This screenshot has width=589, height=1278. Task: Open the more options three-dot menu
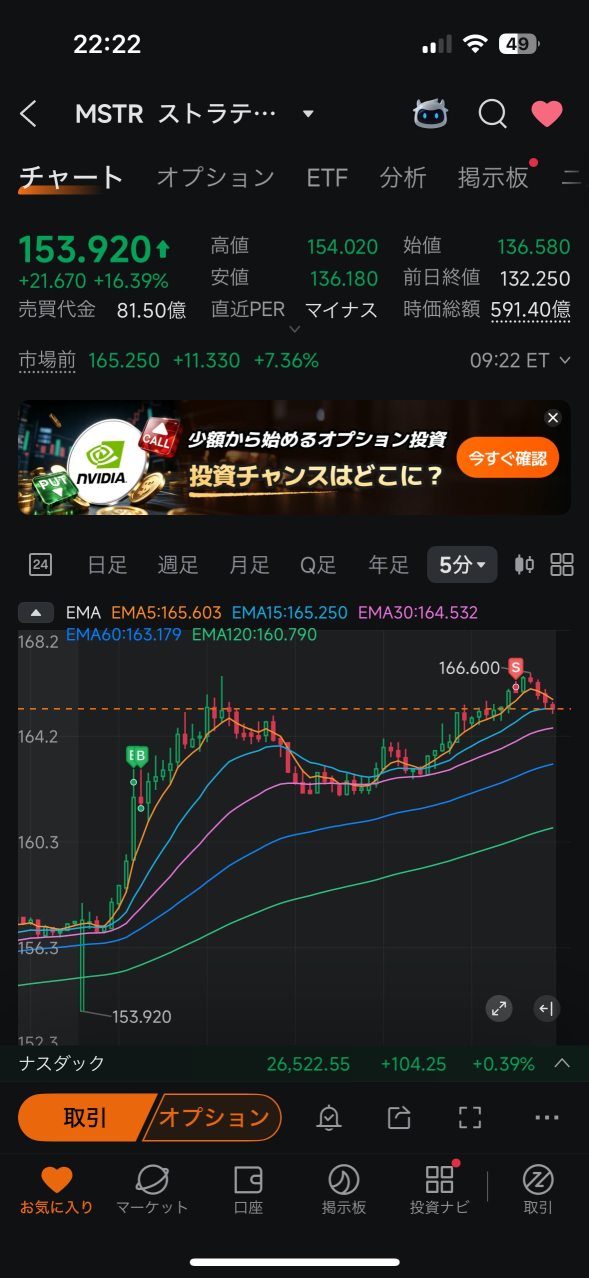pyautogui.click(x=546, y=1118)
